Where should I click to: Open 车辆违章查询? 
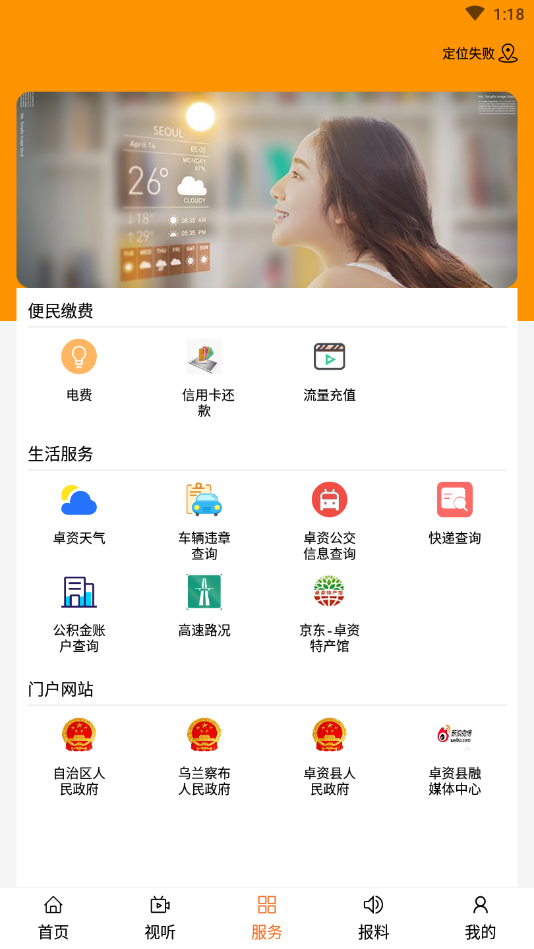(x=204, y=520)
